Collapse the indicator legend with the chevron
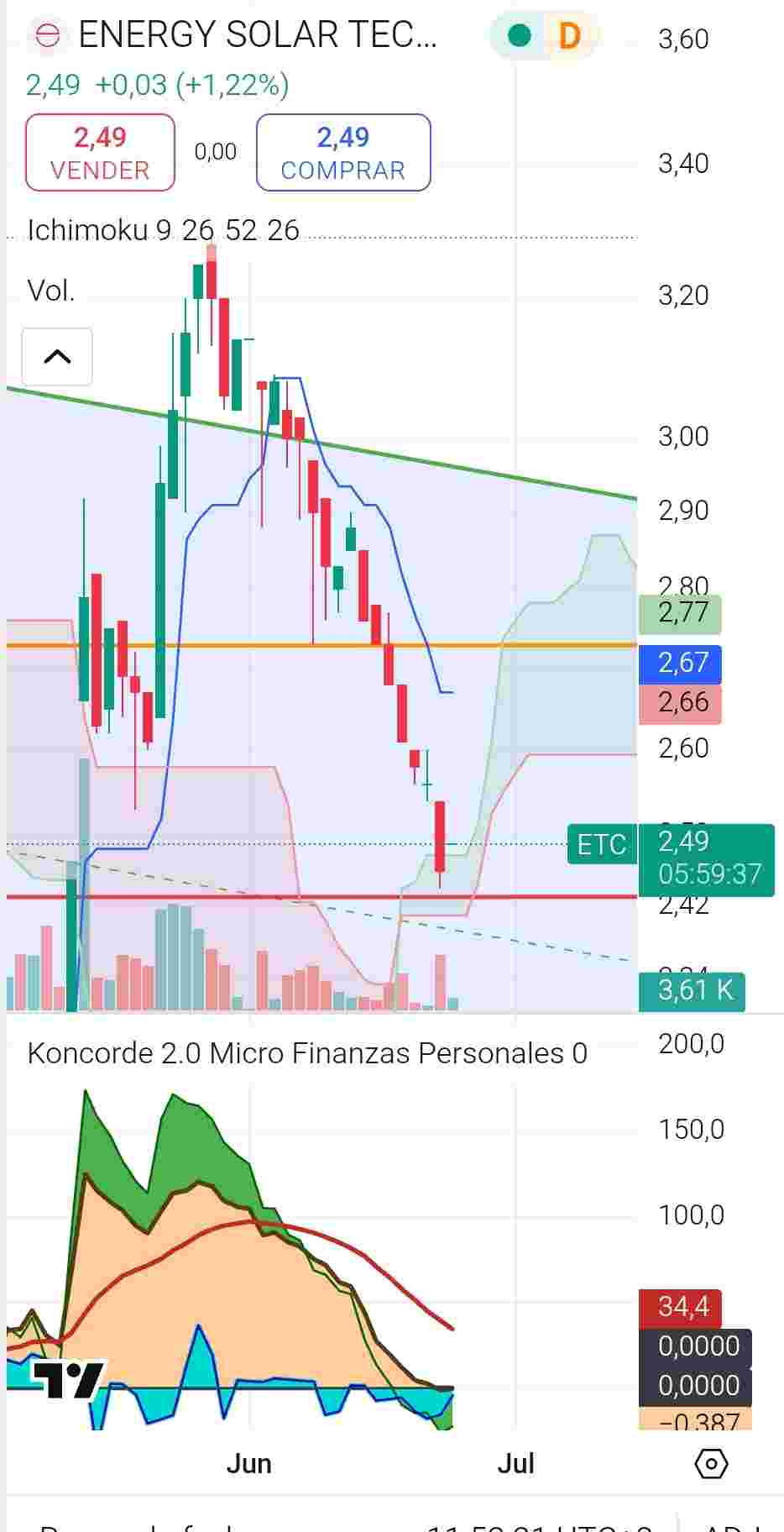The width and height of the screenshot is (784, 1532). [57, 357]
